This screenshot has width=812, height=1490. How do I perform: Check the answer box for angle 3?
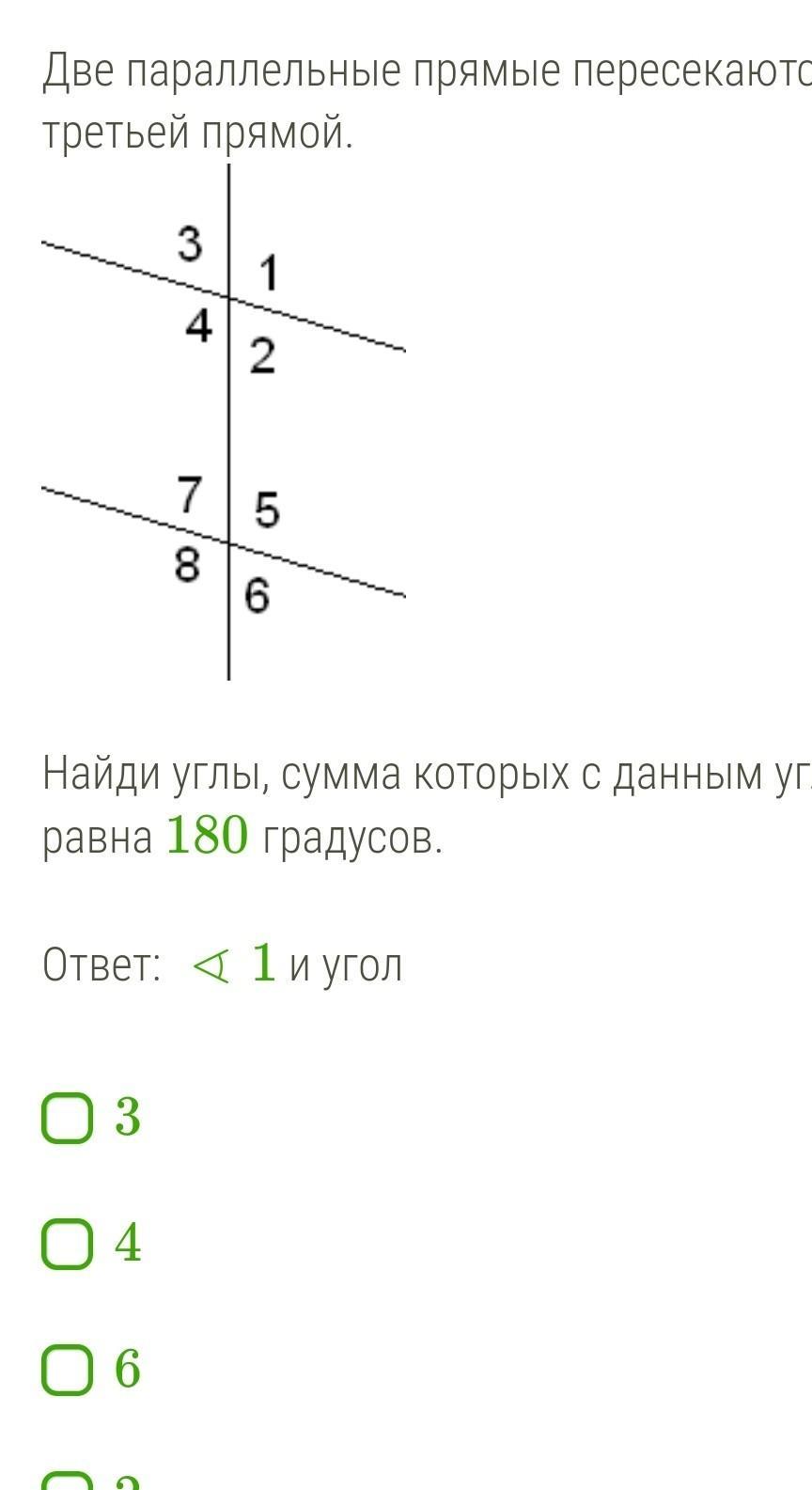coord(68,1118)
